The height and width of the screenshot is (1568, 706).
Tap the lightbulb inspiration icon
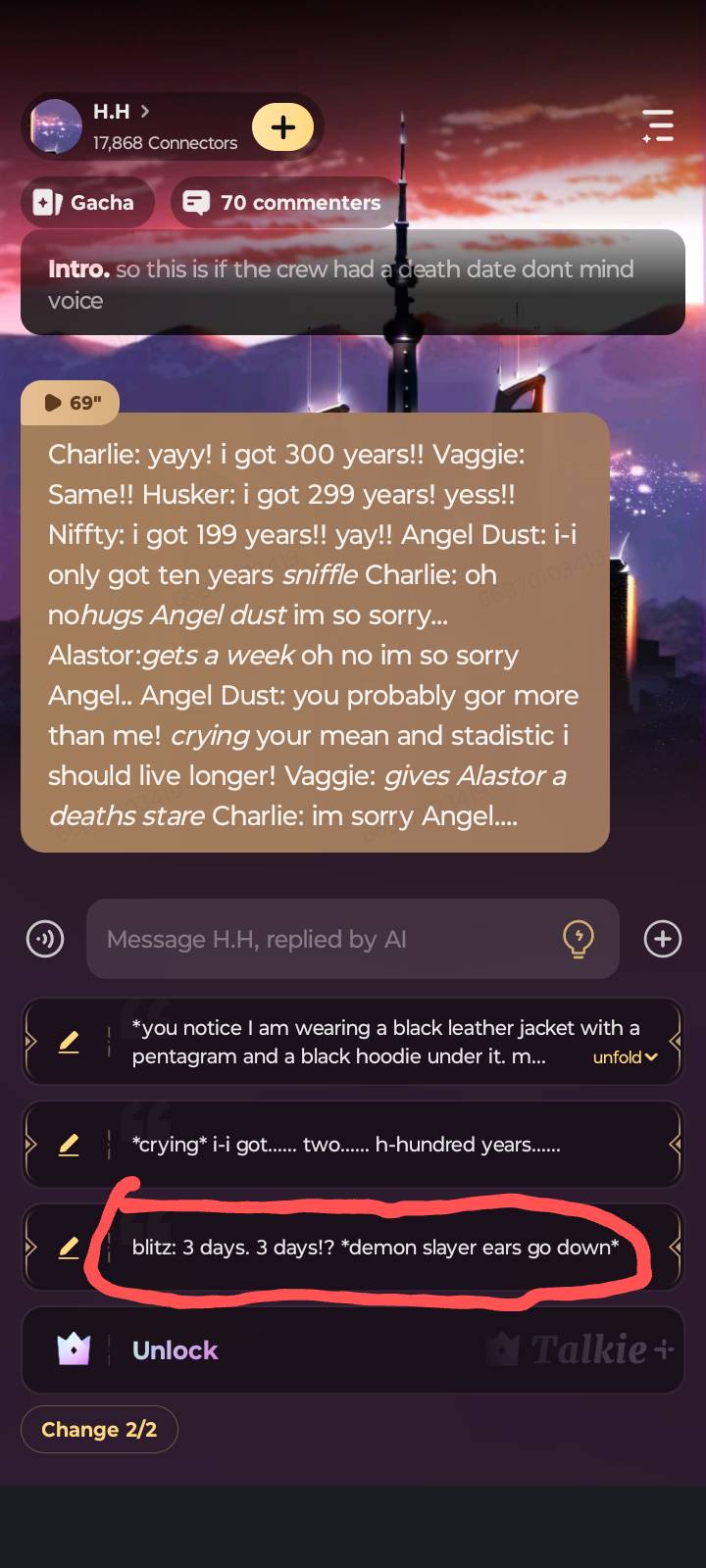click(579, 939)
